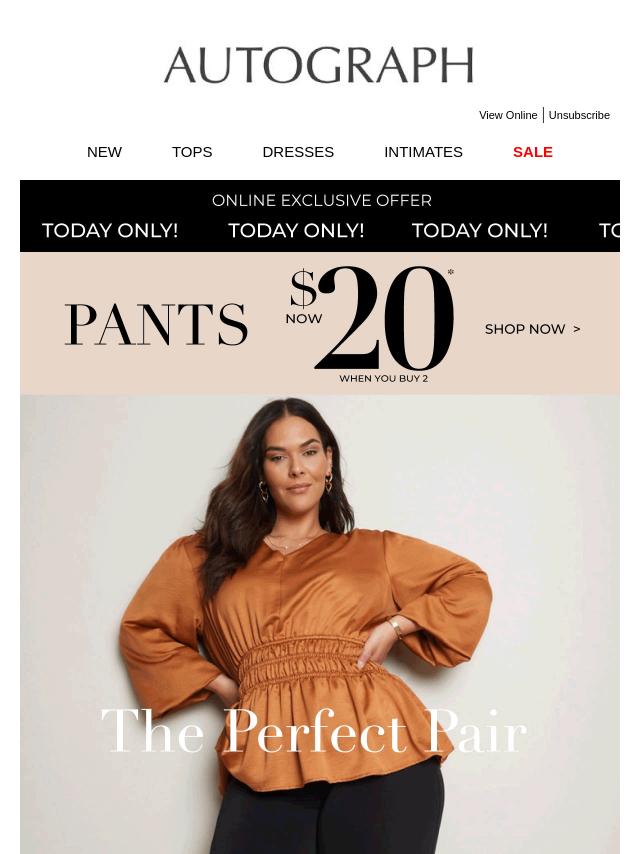
Task: Open the DRESSES category
Action: pyautogui.click(x=298, y=152)
